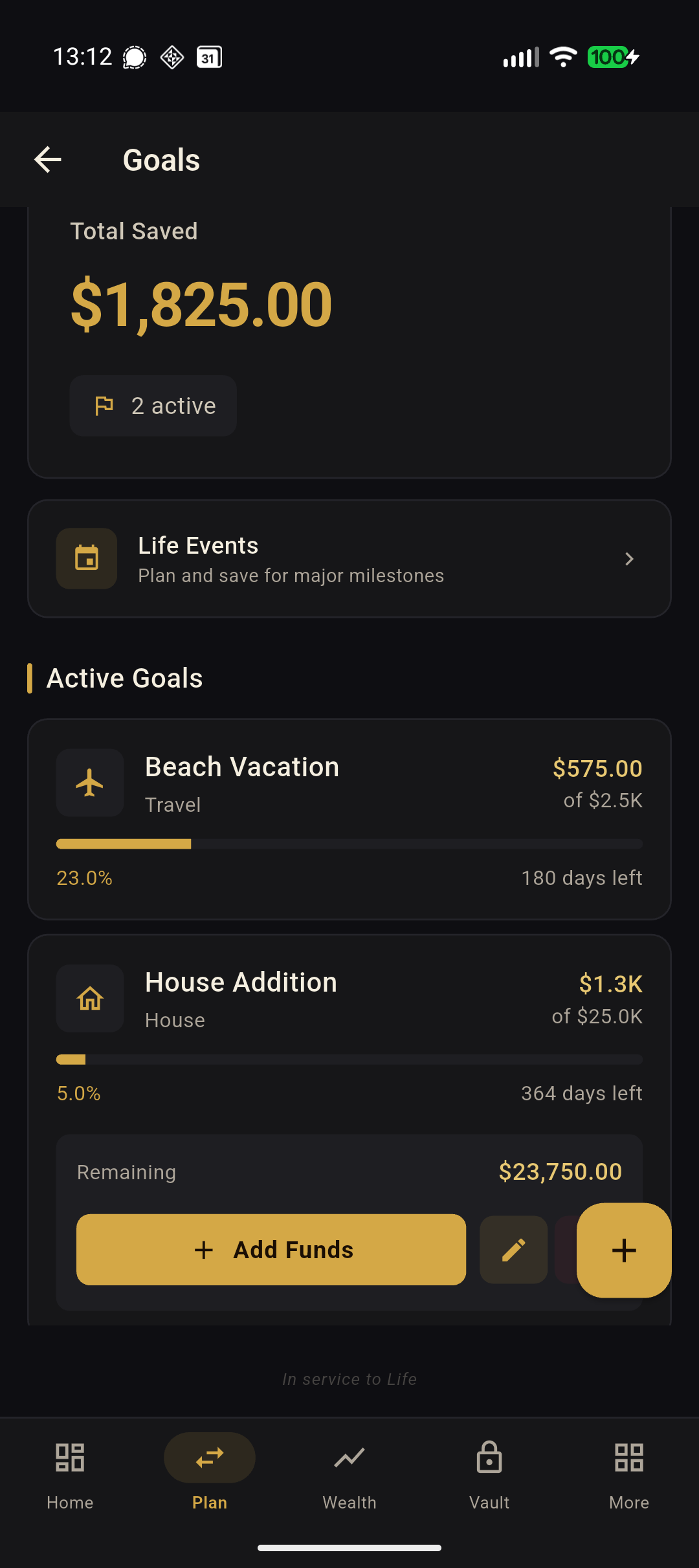Screen dimensions: 699x1568
Task: Tap the Add Funds button
Action: 271,1249
